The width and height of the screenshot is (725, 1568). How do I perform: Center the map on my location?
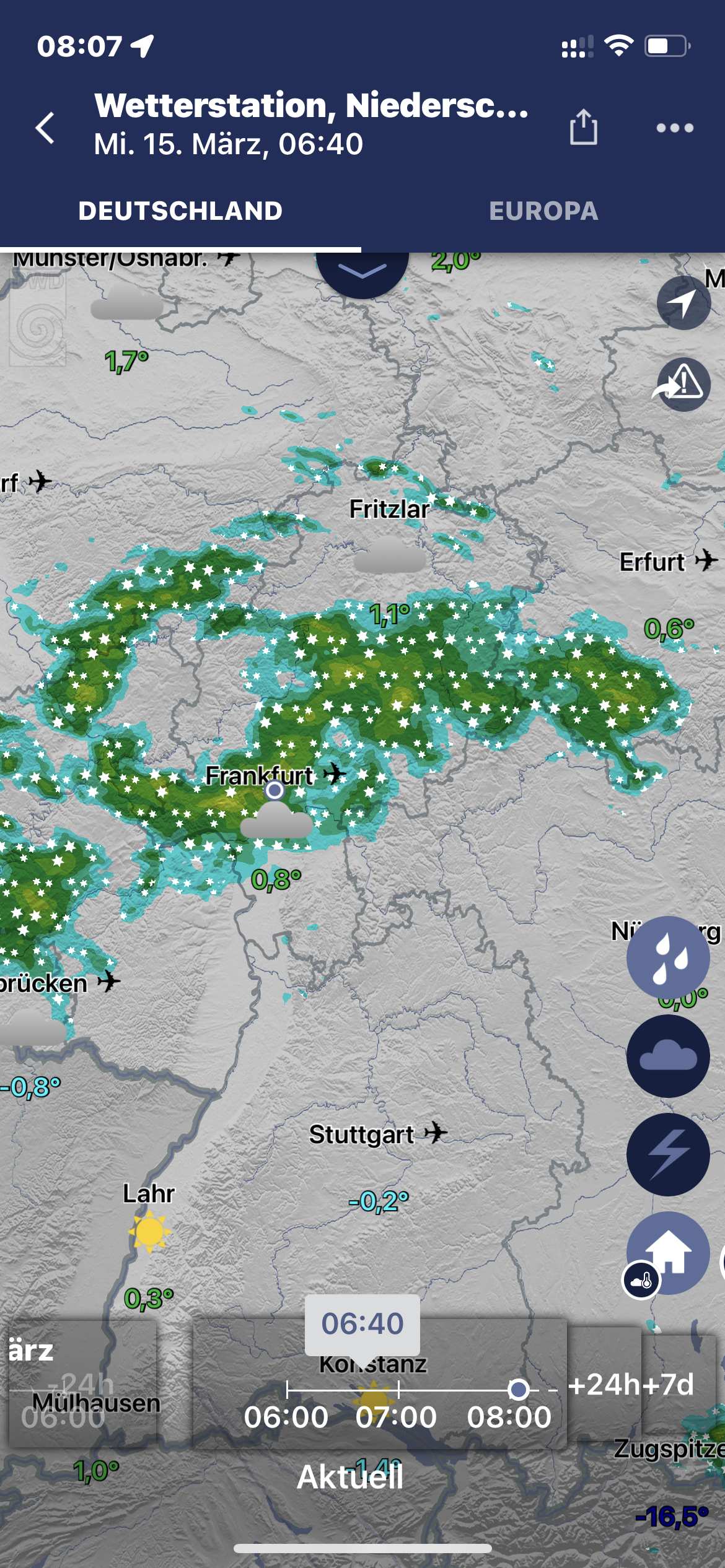[683, 303]
